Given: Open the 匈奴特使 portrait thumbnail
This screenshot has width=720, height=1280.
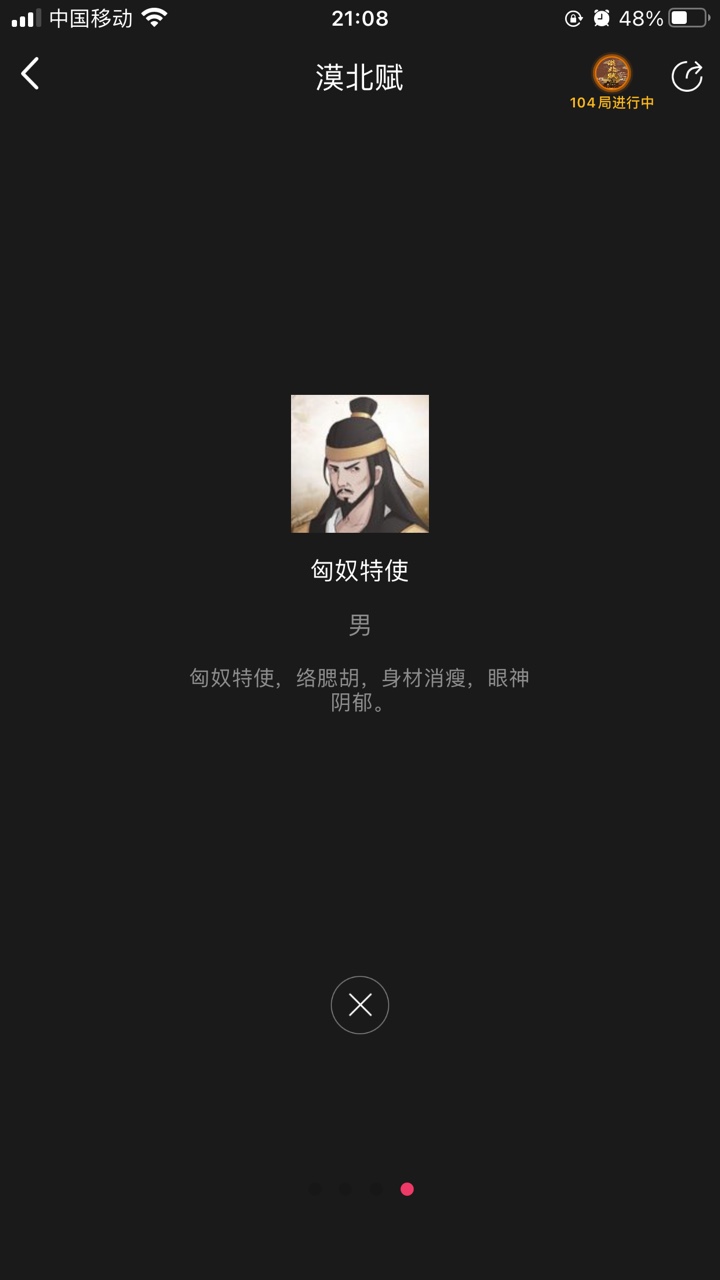Looking at the screenshot, I should [x=360, y=463].
